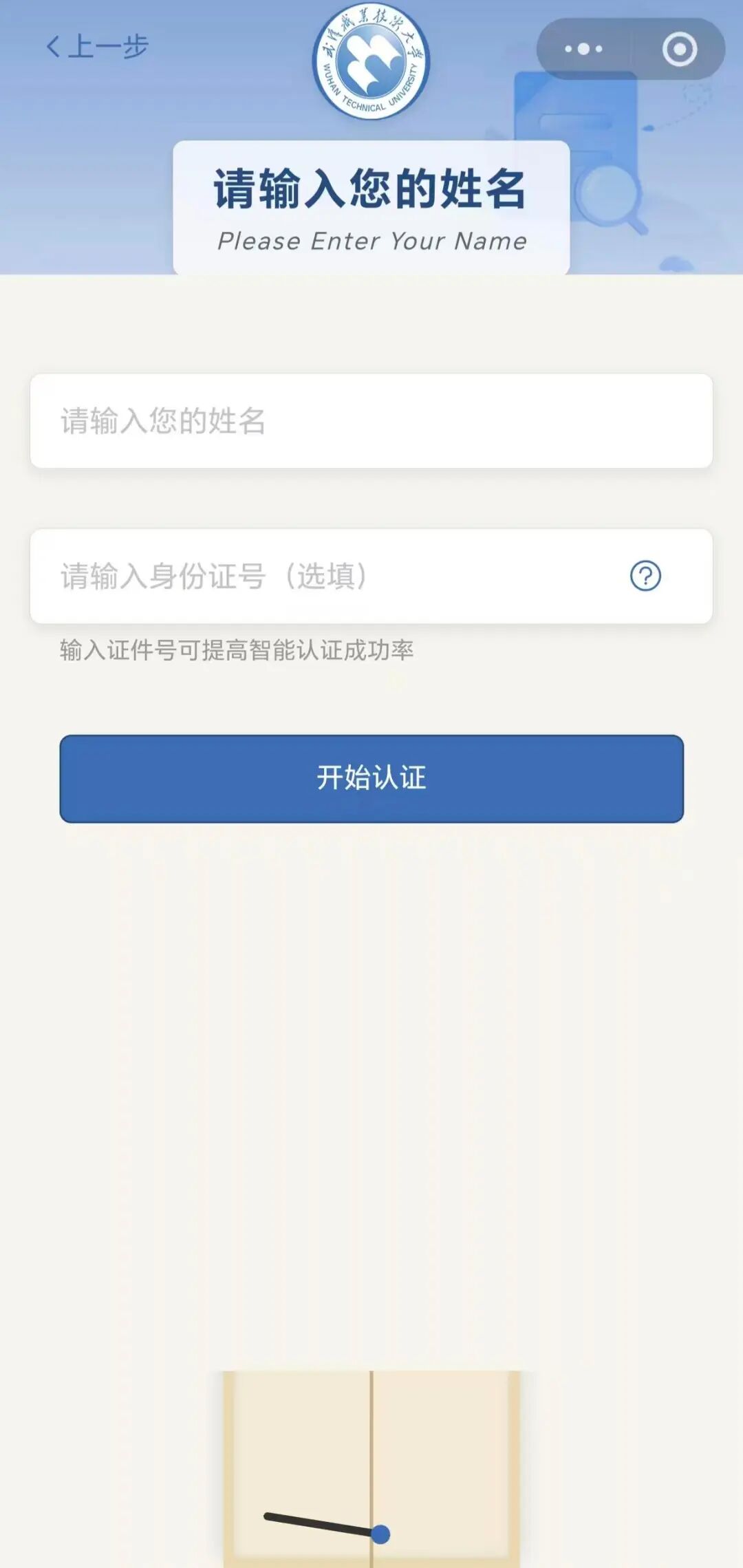Screen dimensions: 743x1568
Task: Go back via 上一步
Action: (x=97, y=47)
